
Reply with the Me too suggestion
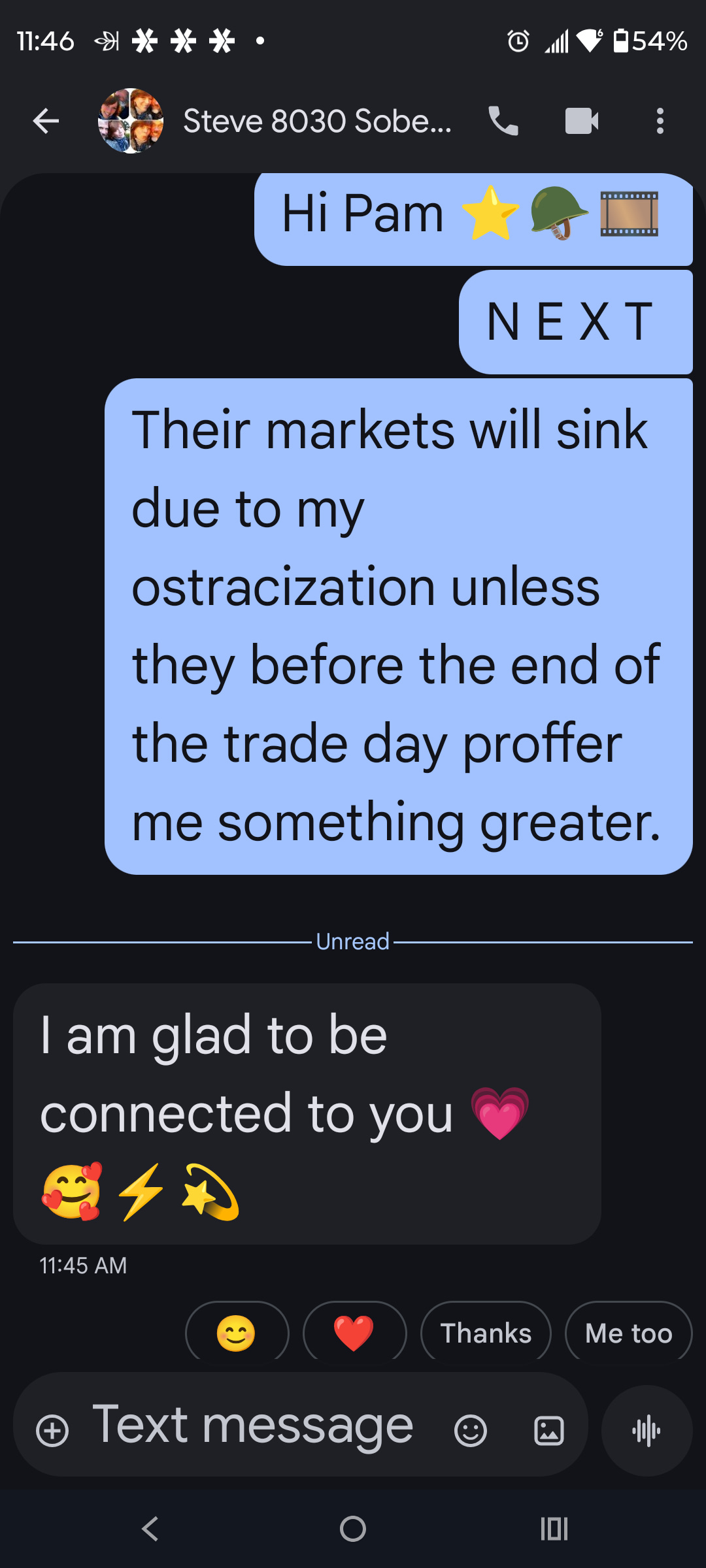pos(628,1333)
